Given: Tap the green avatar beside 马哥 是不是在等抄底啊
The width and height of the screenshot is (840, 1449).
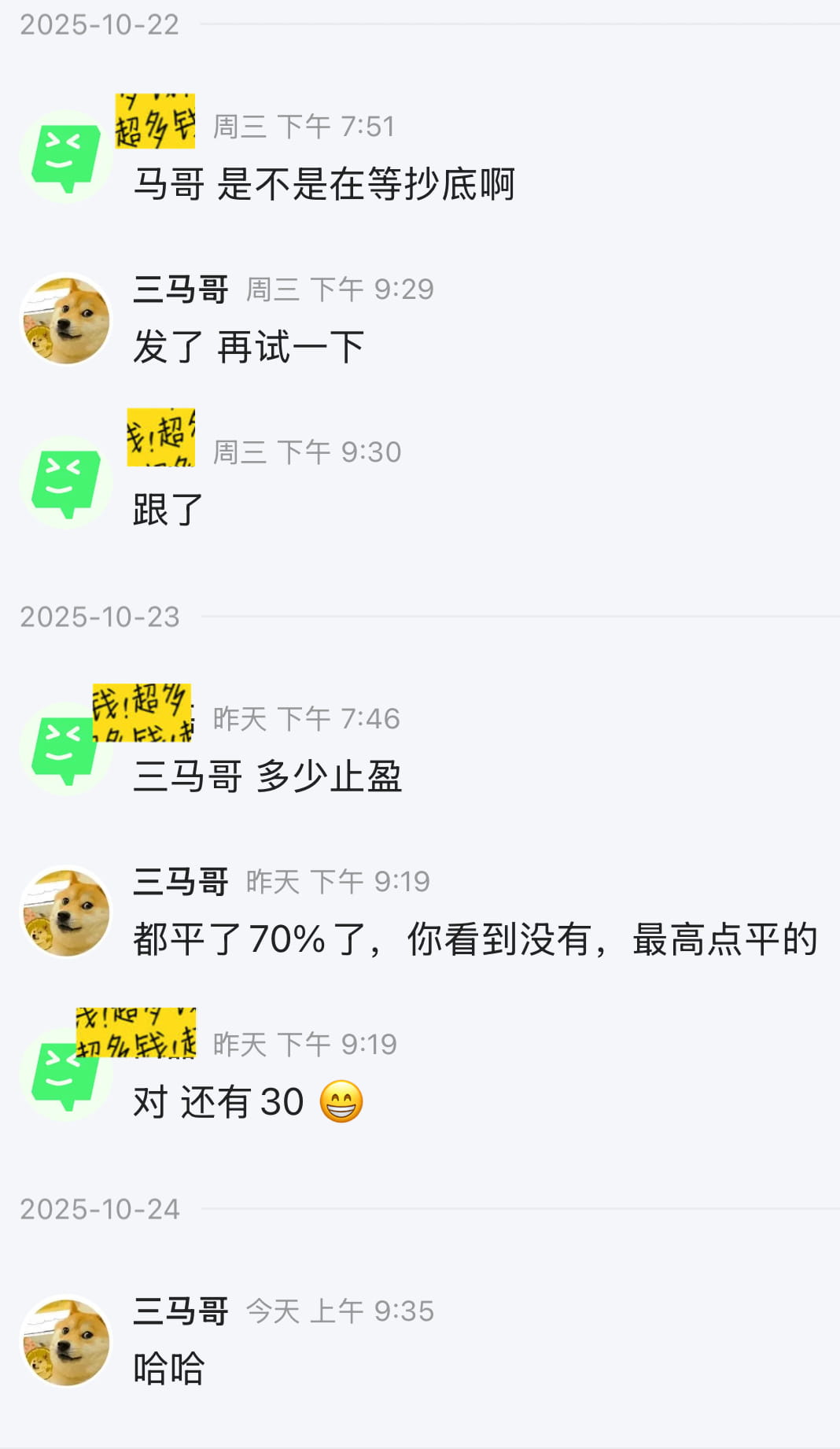Looking at the screenshot, I should [66, 157].
